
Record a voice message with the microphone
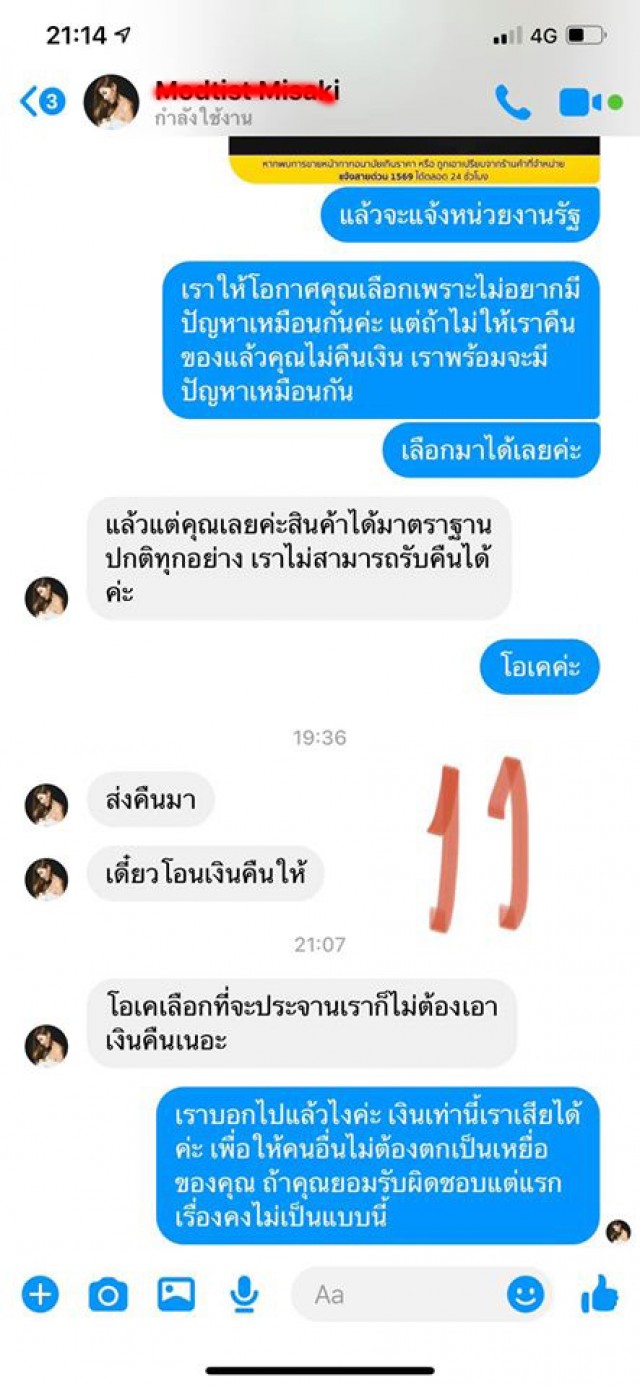243,1296
